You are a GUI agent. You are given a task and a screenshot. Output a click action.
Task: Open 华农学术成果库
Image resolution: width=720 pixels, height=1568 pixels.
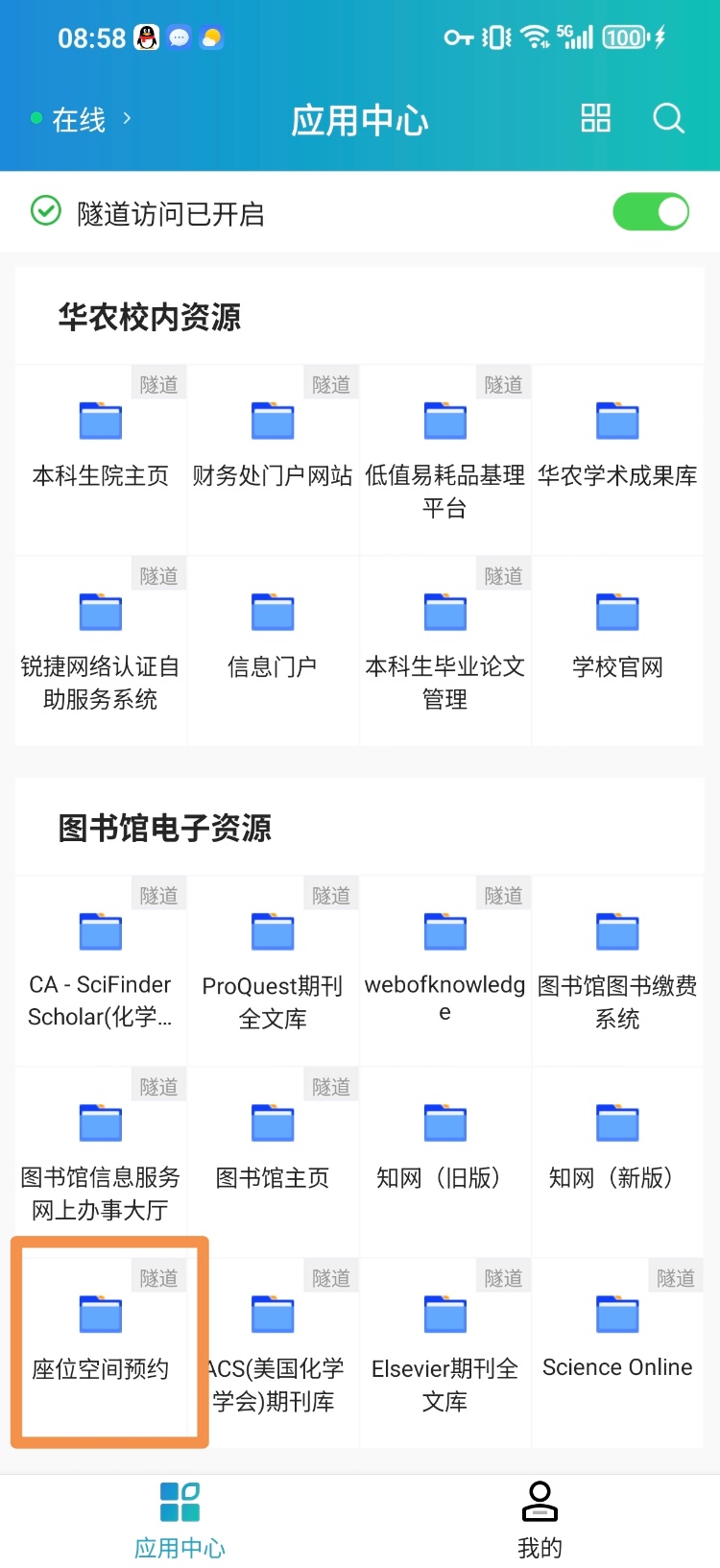pos(617,460)
